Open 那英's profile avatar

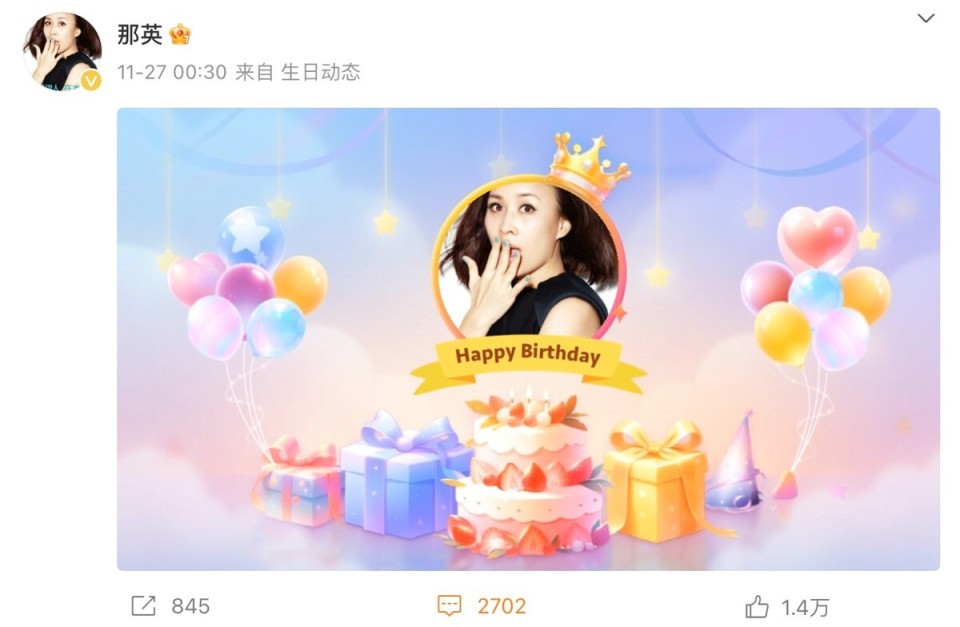tap(62, 52)
